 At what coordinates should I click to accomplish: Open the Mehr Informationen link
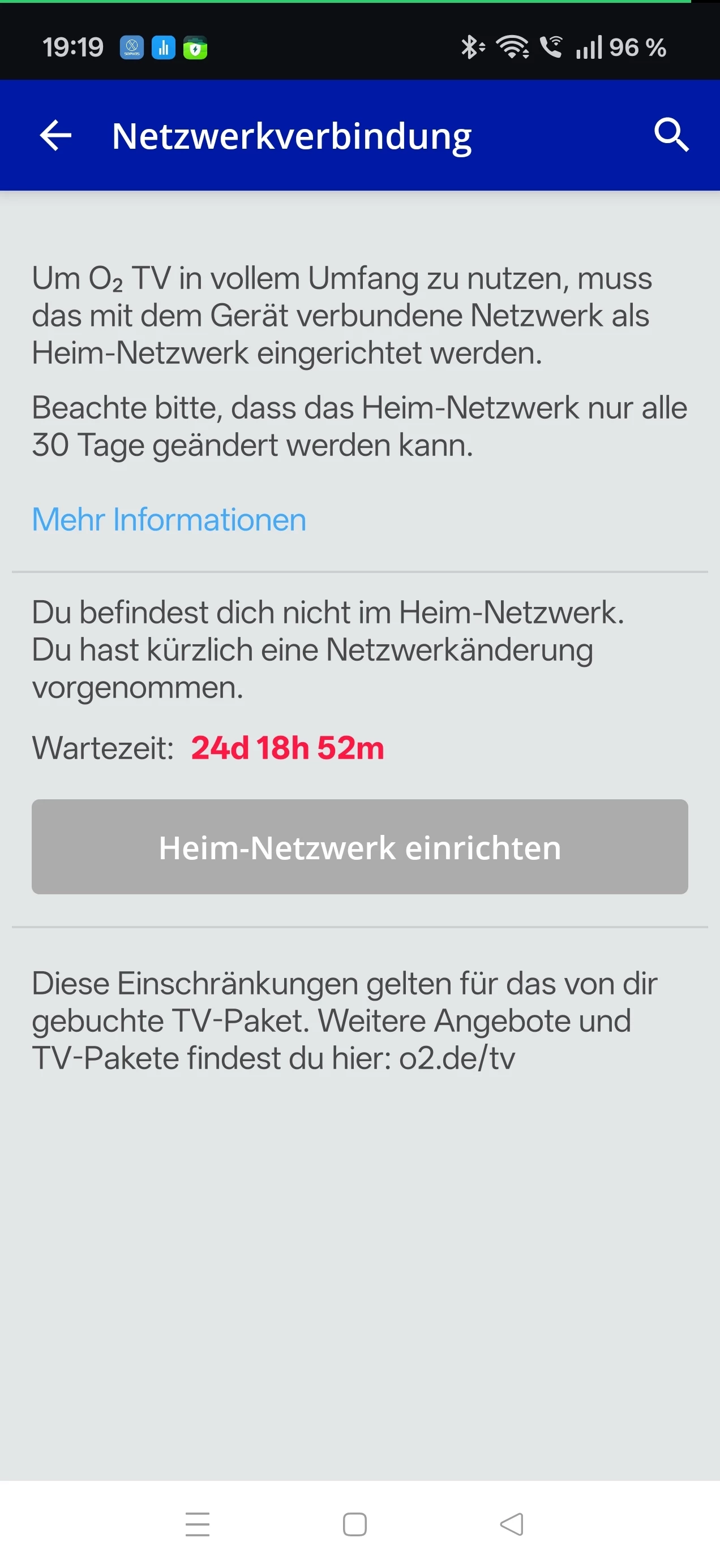(x=169, y=520)
